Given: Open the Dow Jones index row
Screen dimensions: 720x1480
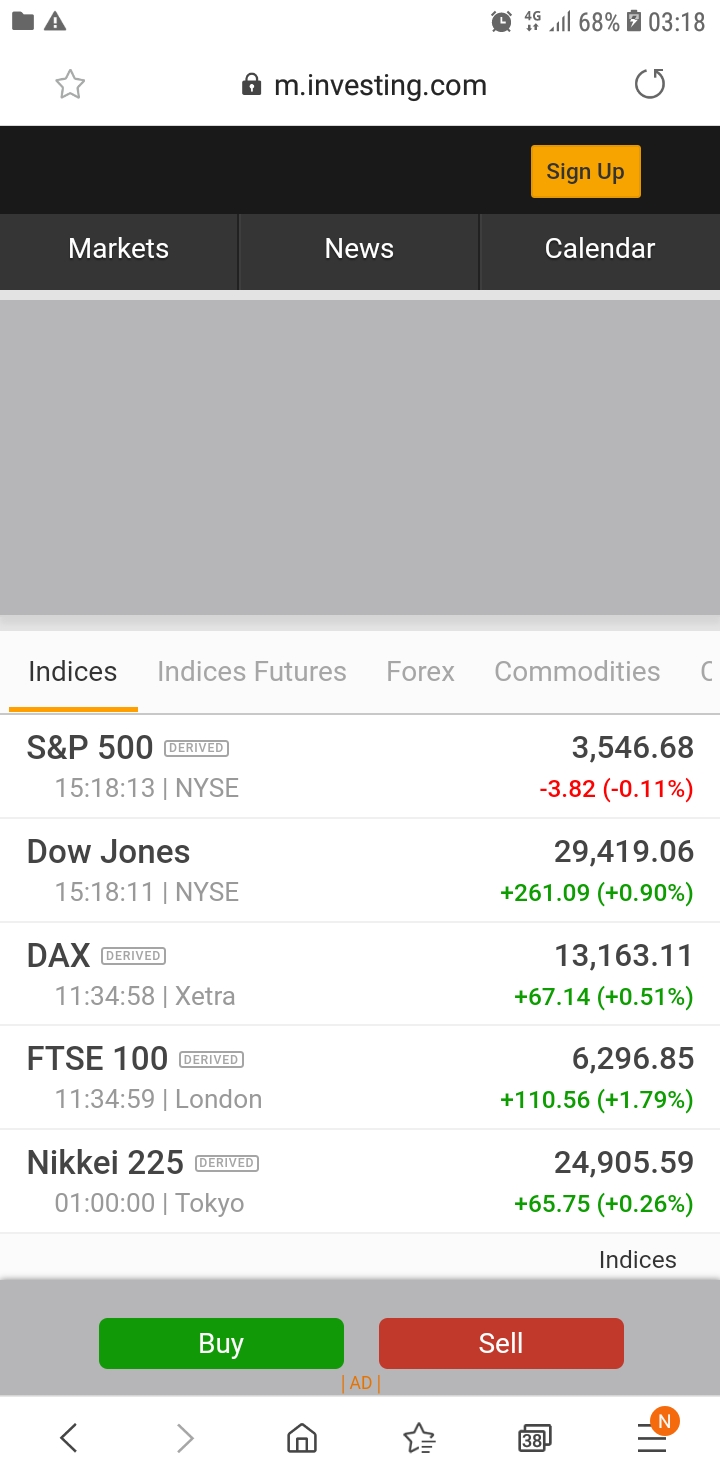Looking at the screenshot, I should (x=360, y=871).
